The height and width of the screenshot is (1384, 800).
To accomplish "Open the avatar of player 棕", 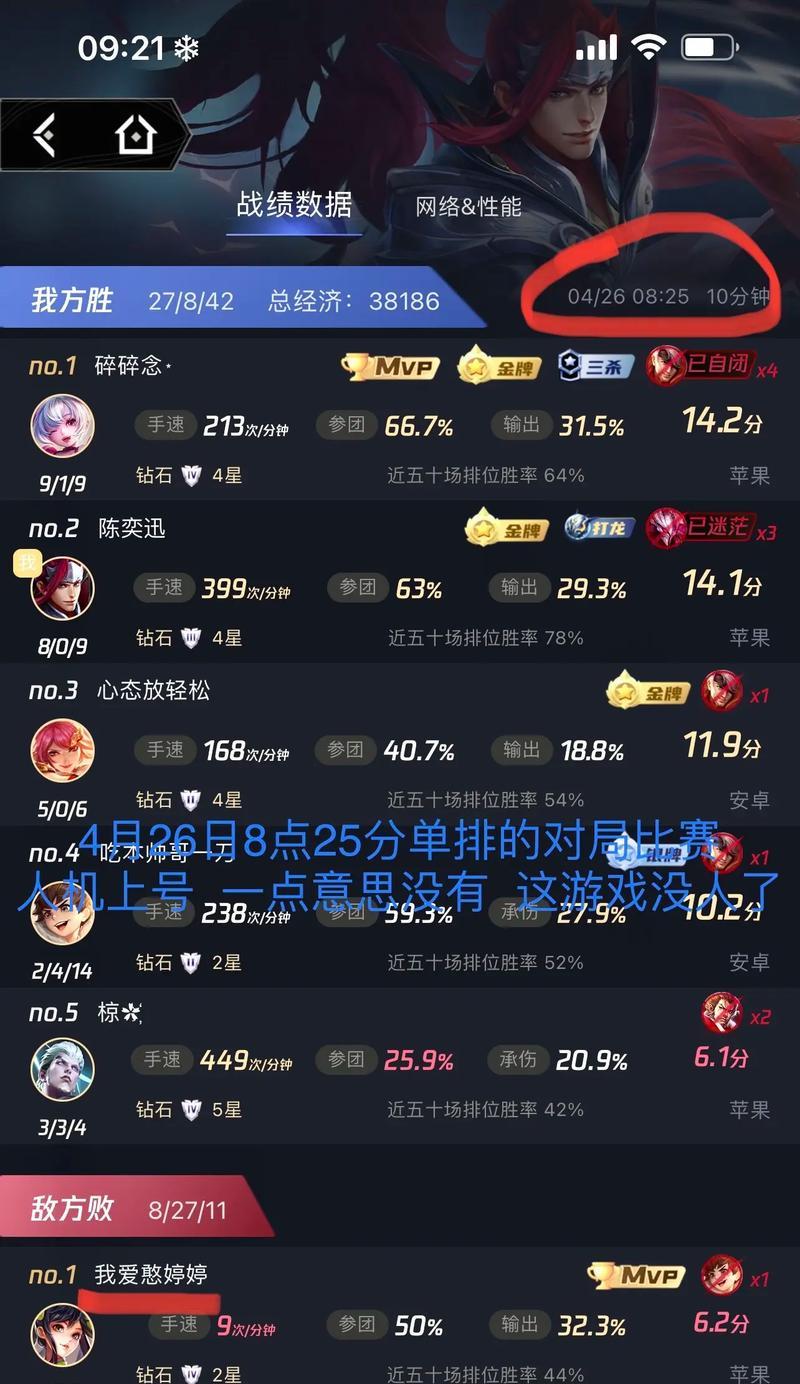I will [x=62, y=1070].
